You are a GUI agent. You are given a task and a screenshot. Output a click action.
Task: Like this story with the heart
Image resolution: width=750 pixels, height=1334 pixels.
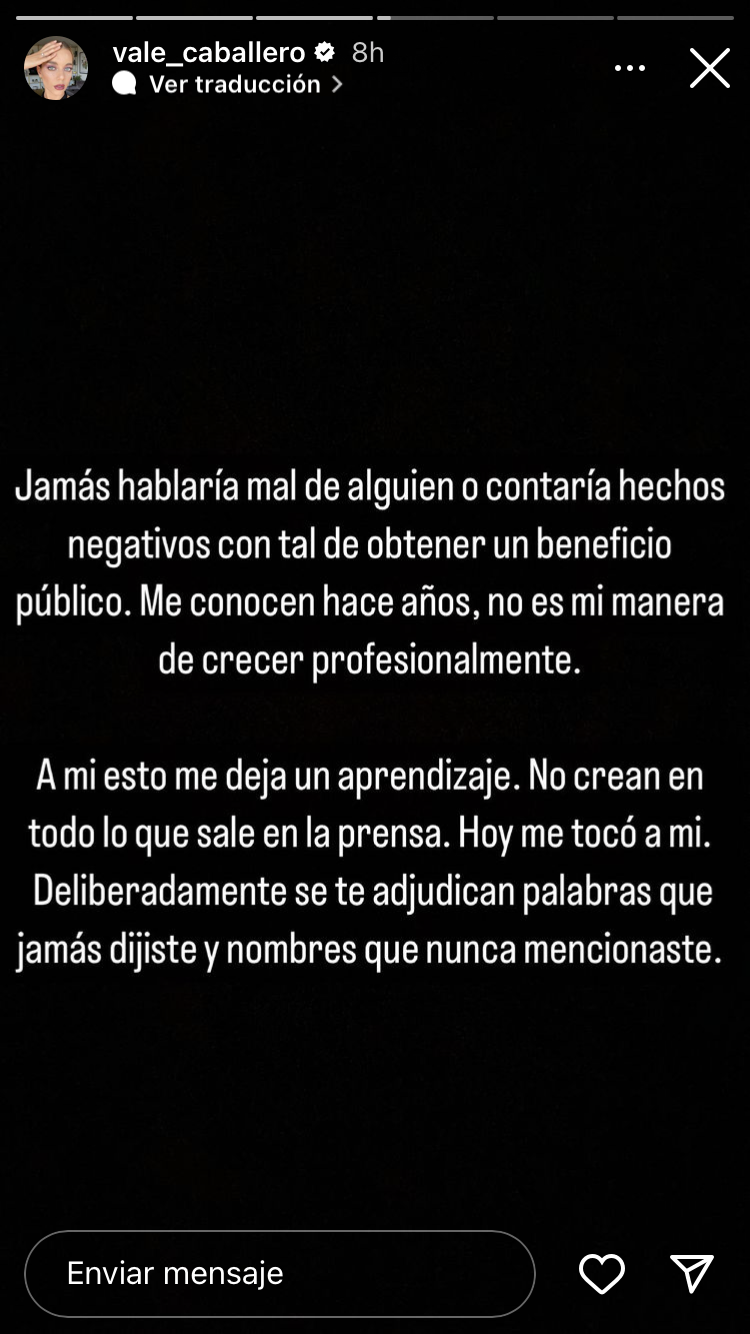602,1274
